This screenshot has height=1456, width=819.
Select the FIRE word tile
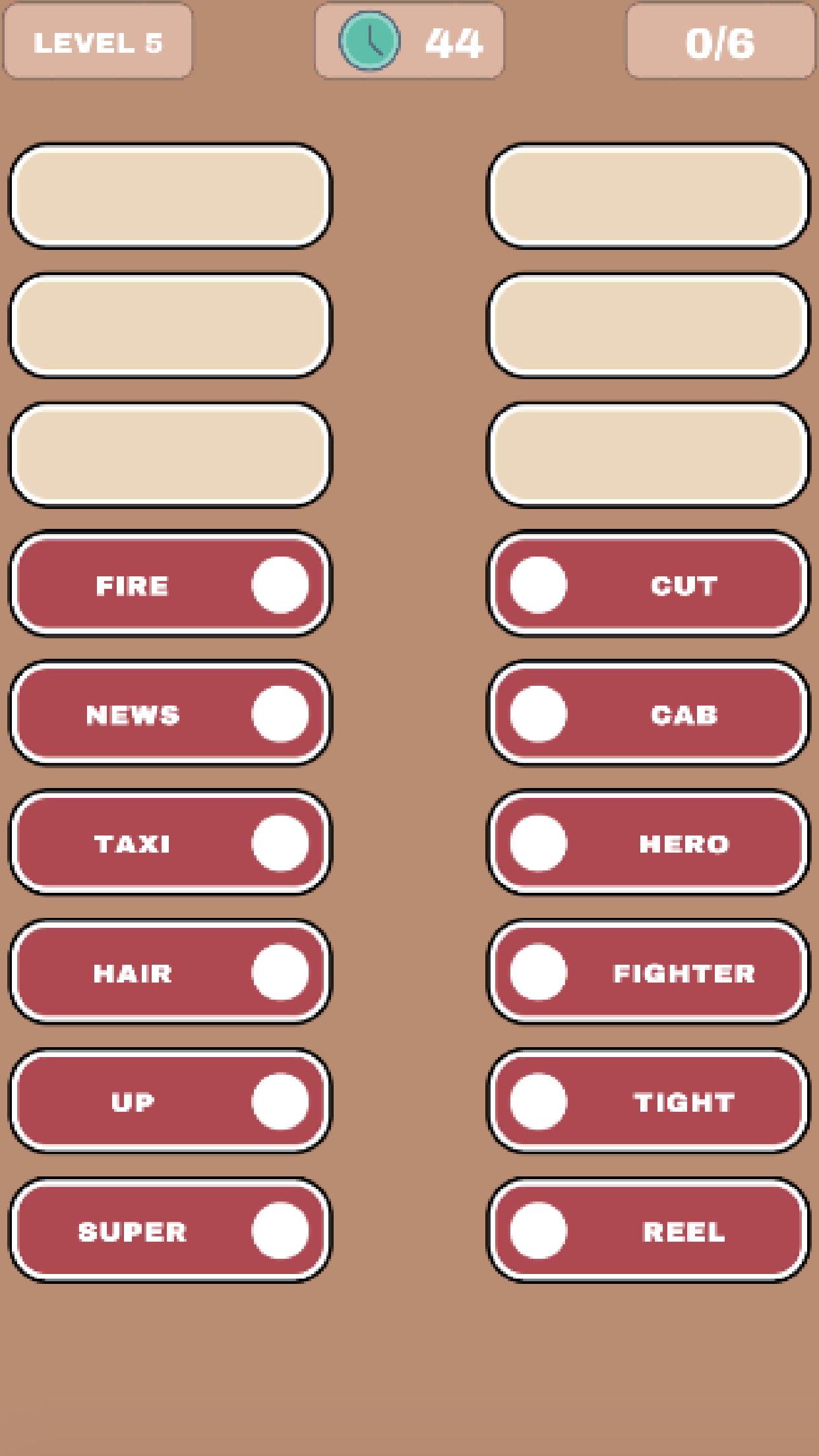pos(169,585)
